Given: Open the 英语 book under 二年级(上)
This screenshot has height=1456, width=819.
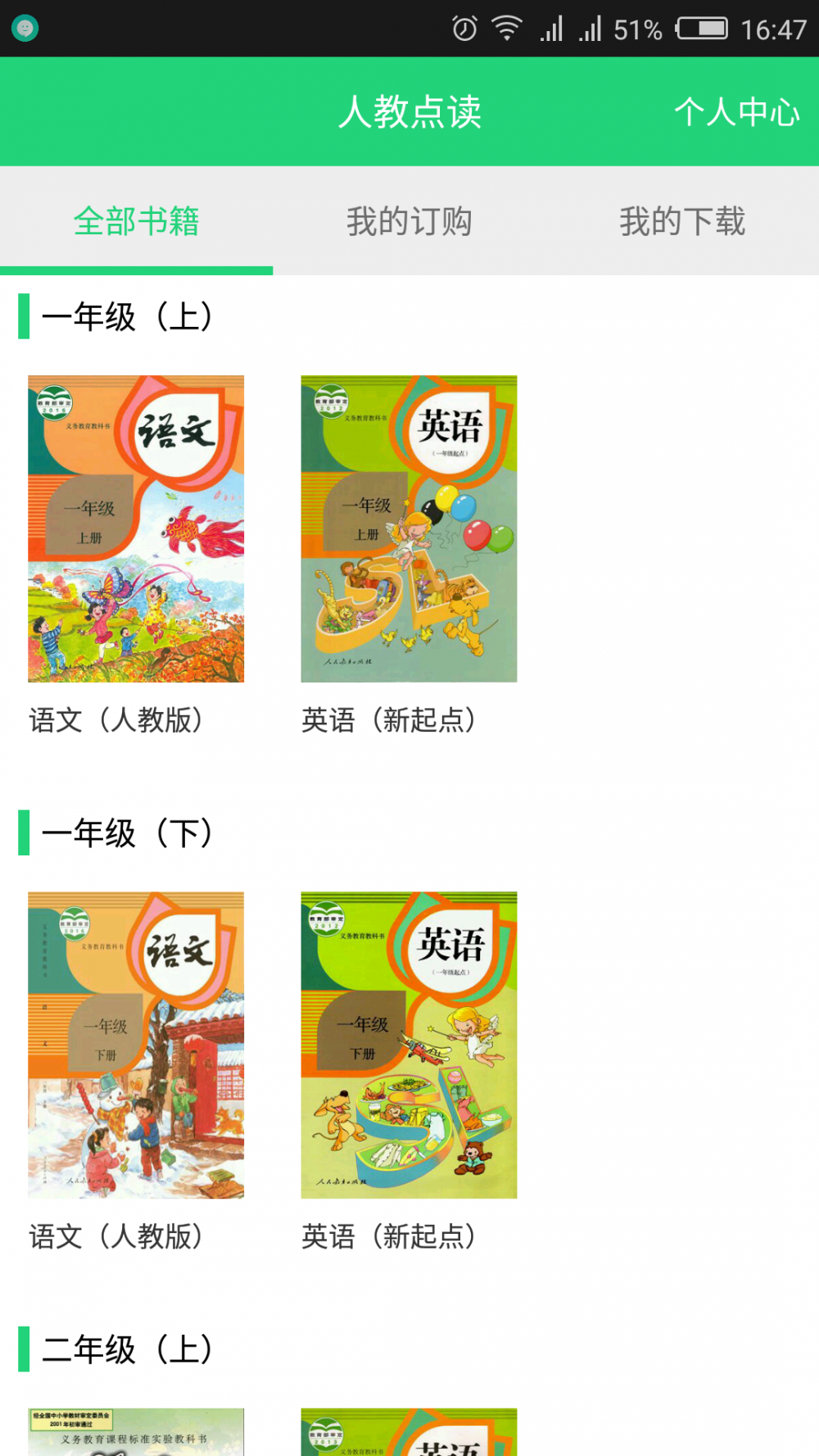Looking at the screenshot, I should point(409,1432).
